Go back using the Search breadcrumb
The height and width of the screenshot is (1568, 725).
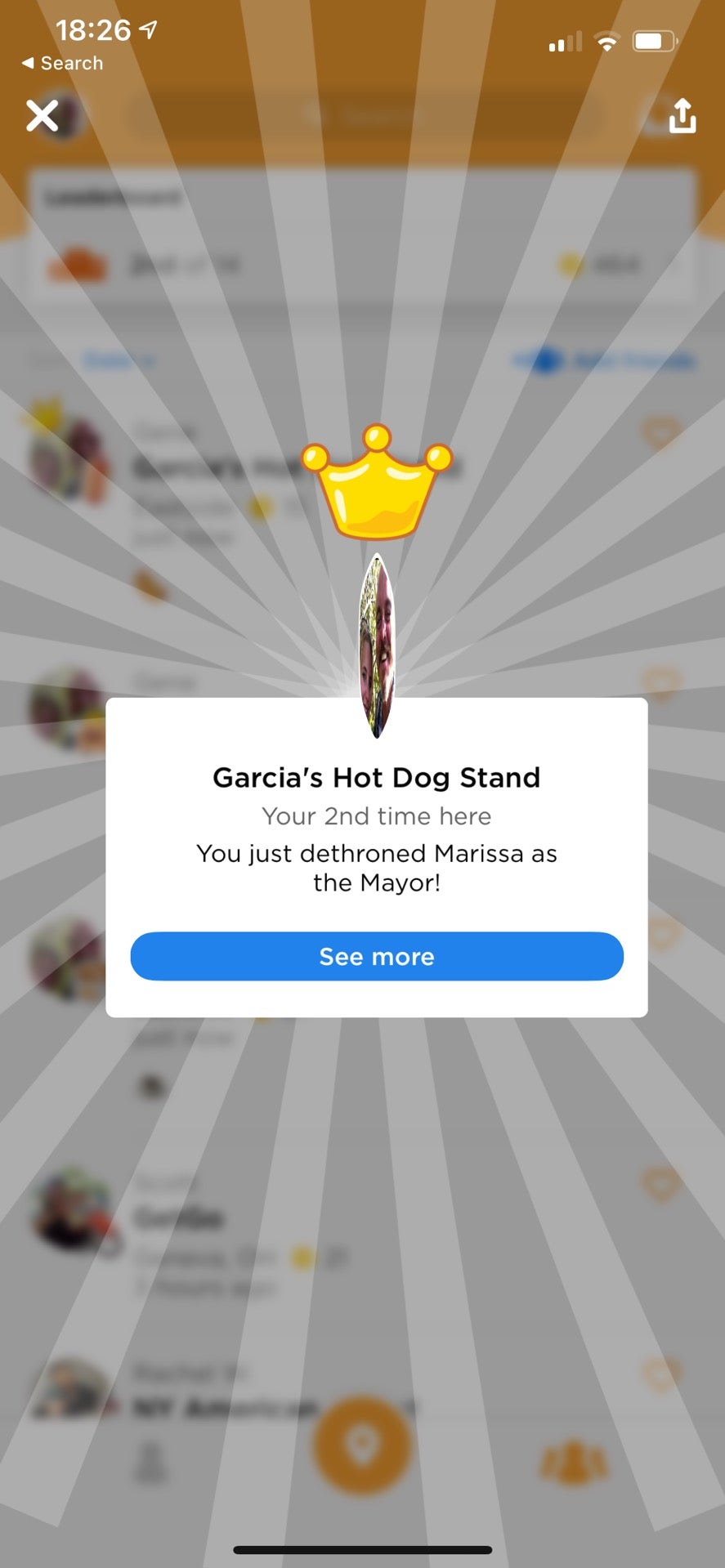click(61, 63)
